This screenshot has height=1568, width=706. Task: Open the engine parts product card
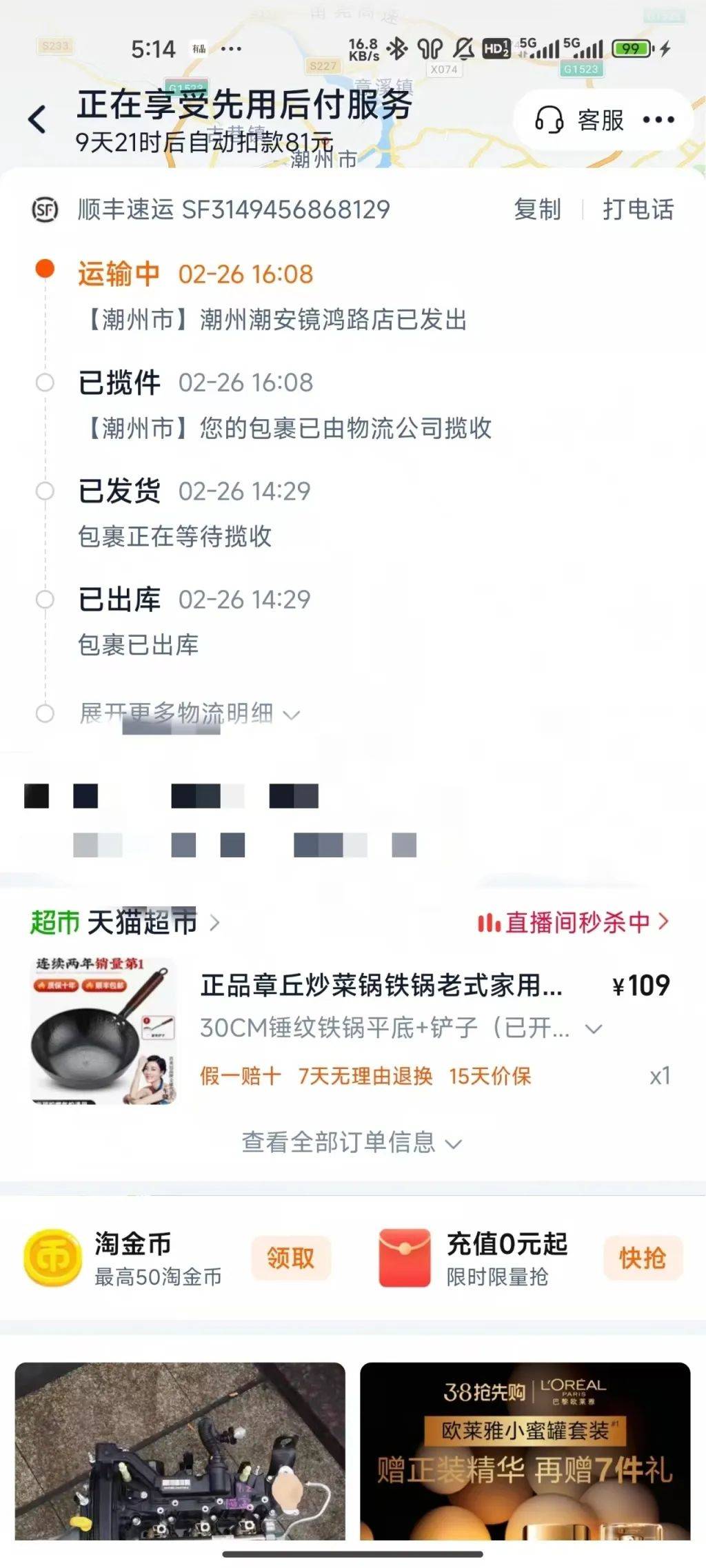pos(180,1450)
